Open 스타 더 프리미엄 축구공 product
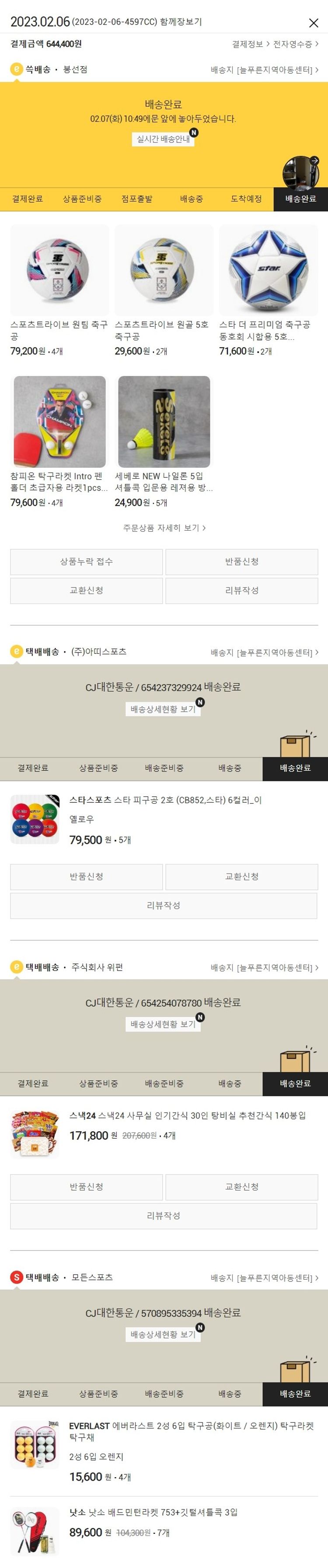The width and height of the screenshot is (328, 1568). pos(268,270)
